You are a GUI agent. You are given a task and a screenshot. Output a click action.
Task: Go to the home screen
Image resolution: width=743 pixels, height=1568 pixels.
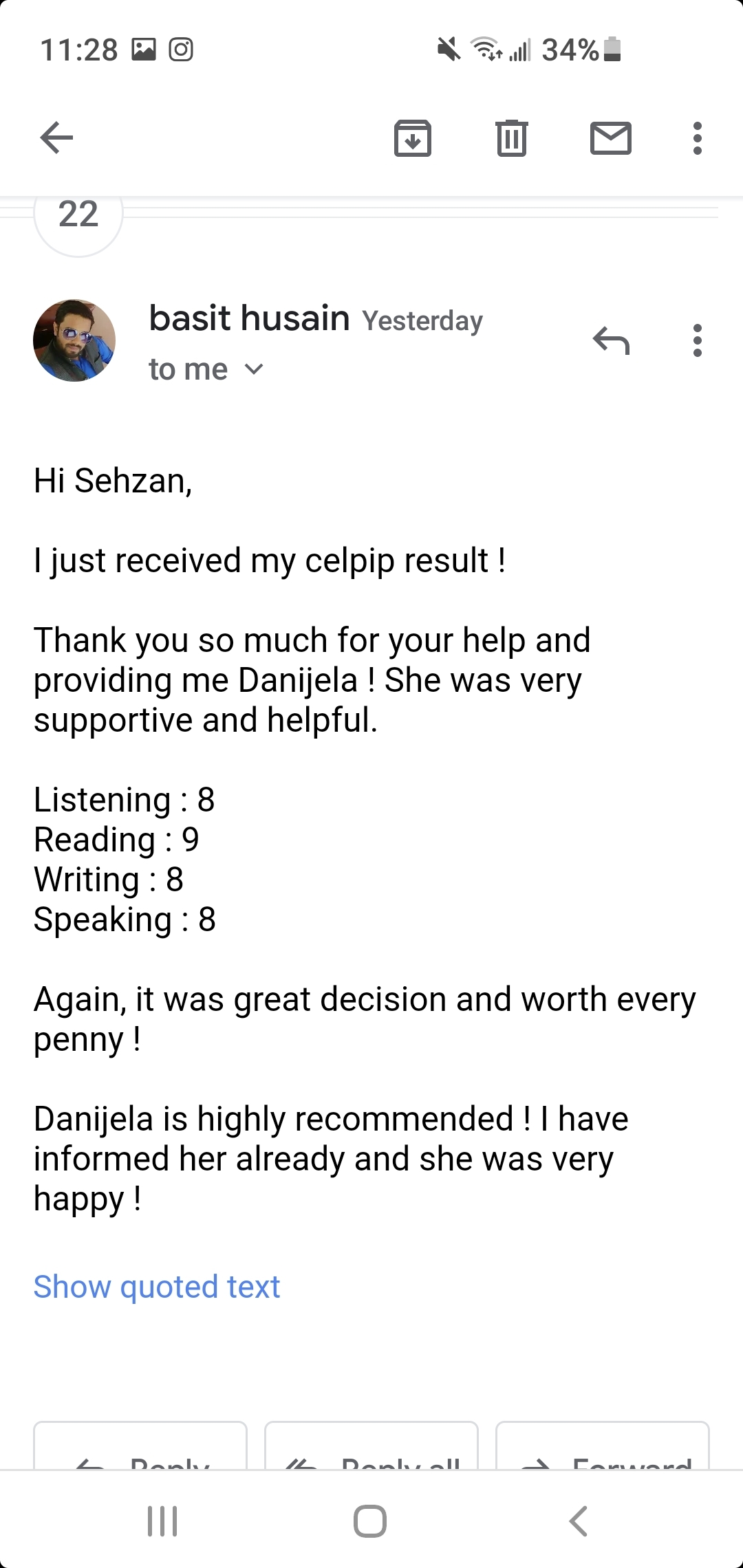pyautogui.click(x=370, y=1521)
